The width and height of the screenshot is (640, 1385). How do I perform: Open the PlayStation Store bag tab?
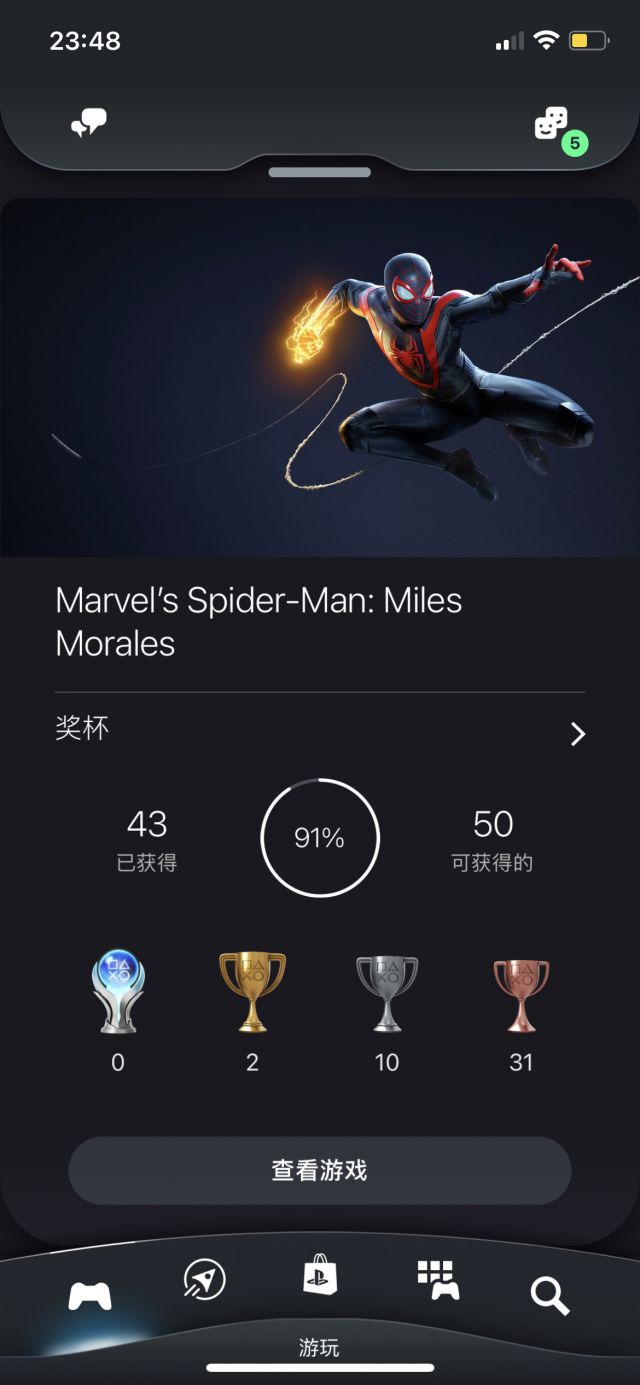(x=320, y=1277)
